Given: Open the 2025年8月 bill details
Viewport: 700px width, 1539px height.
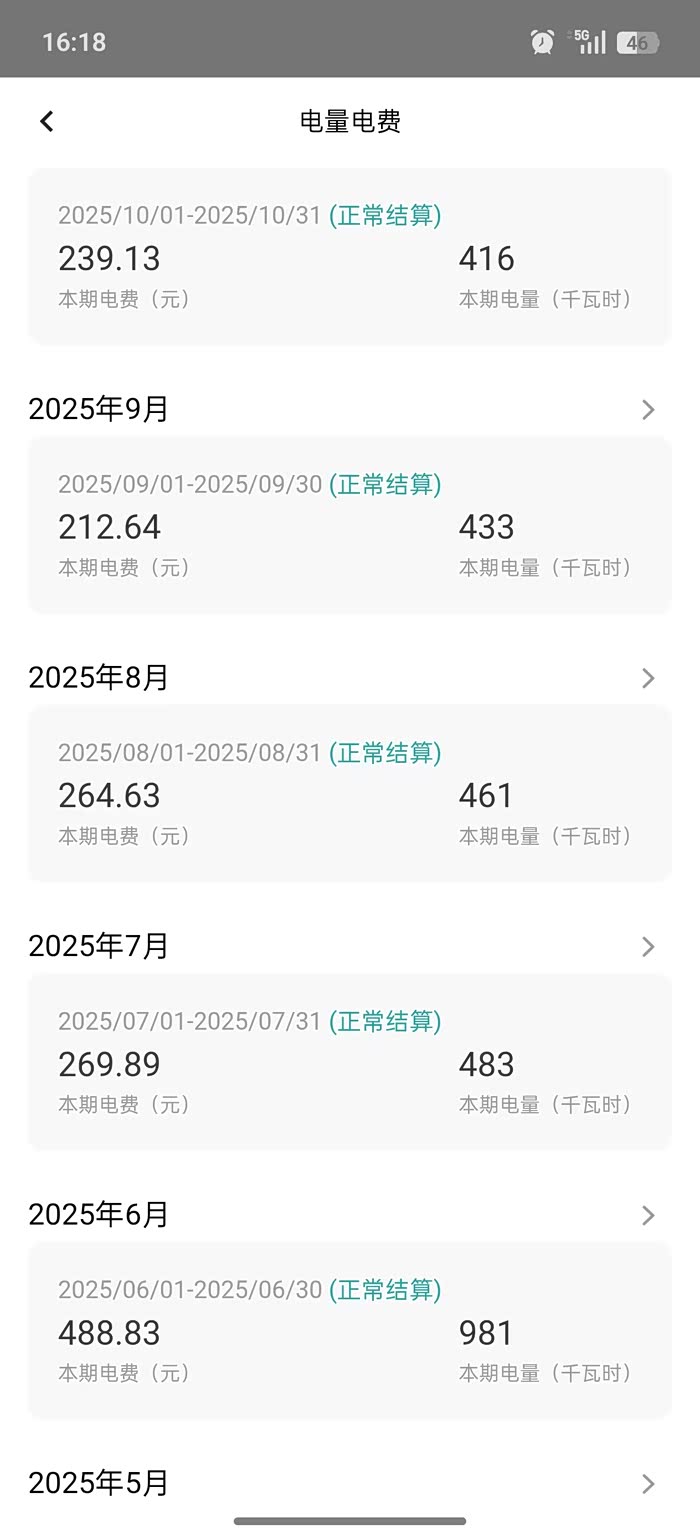Looking at the screenshot, I should pyautogui.click(x=648, y=678).
